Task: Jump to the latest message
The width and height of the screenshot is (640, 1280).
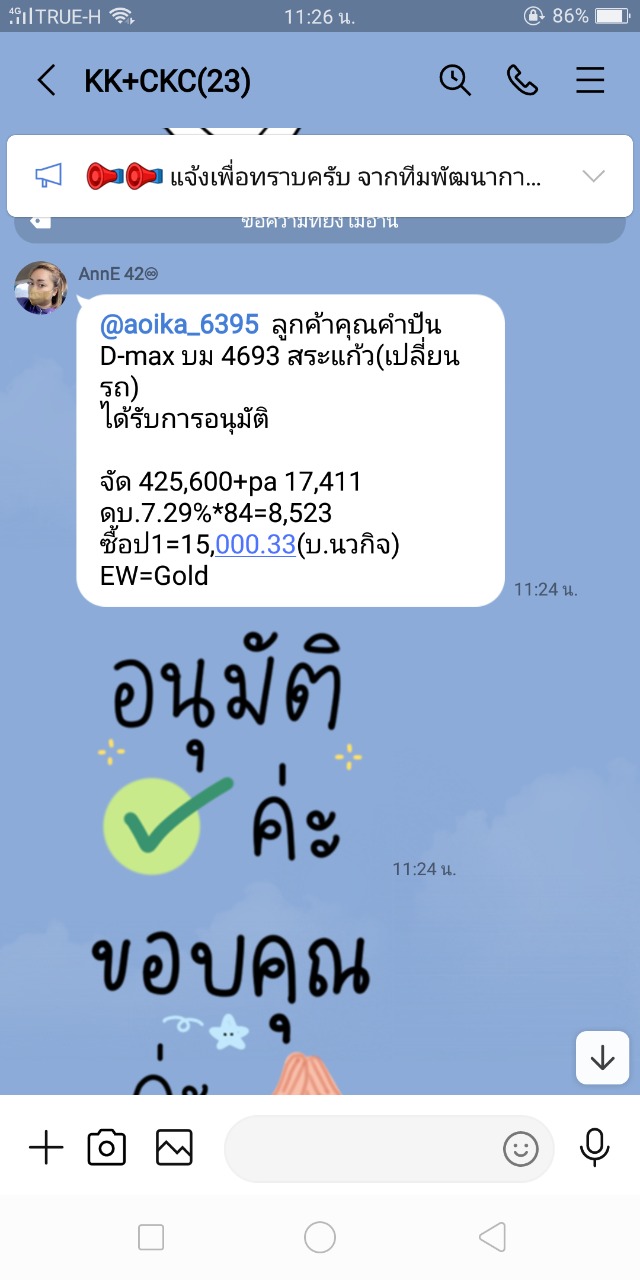Action: pyautogui.click(x=602, y=1058)
